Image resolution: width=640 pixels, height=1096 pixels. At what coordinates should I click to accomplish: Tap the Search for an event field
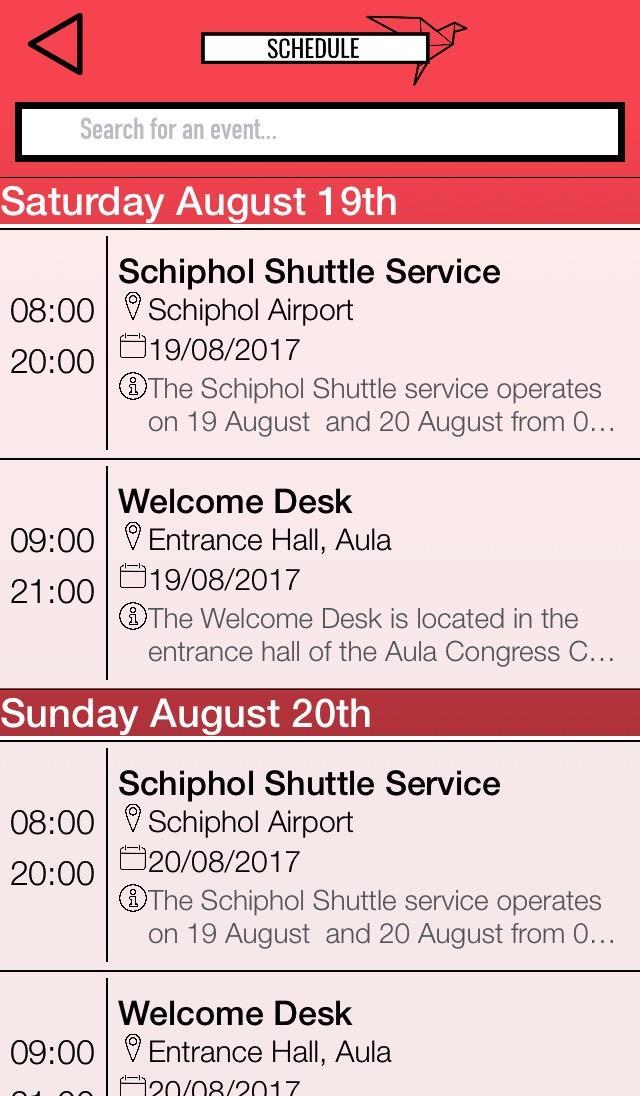point(320,131)
